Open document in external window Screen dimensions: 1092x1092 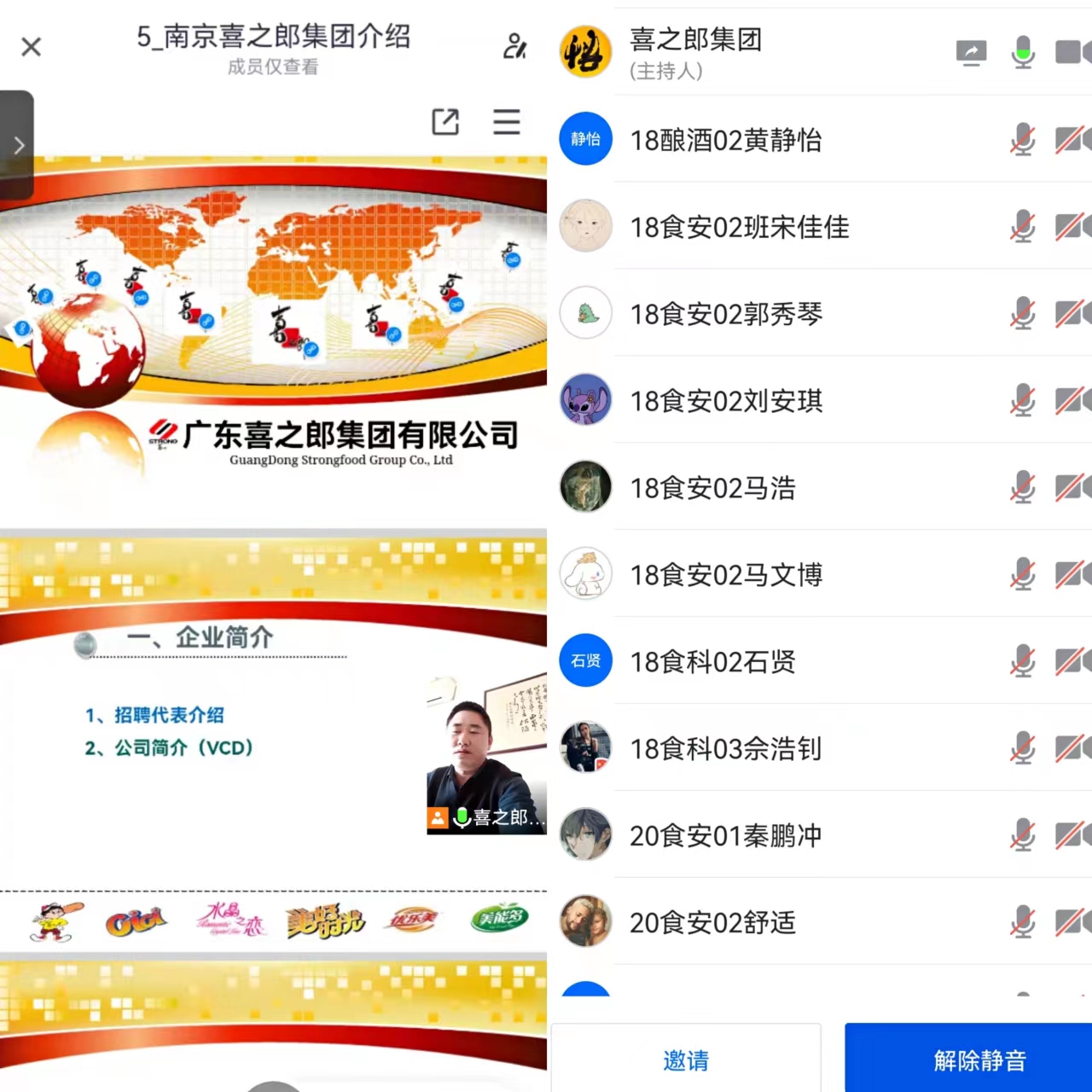click(445, 122)
